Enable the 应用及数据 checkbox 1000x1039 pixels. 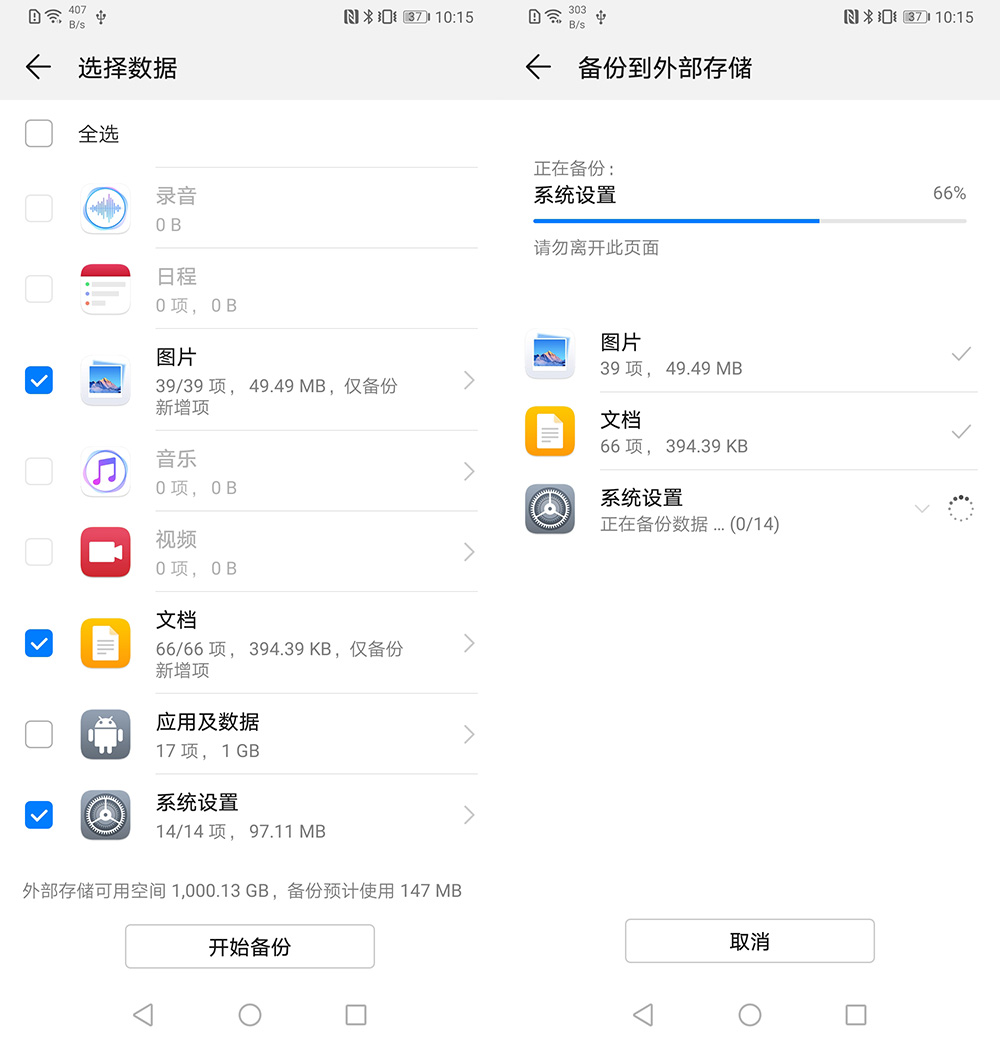click(38, 734)
